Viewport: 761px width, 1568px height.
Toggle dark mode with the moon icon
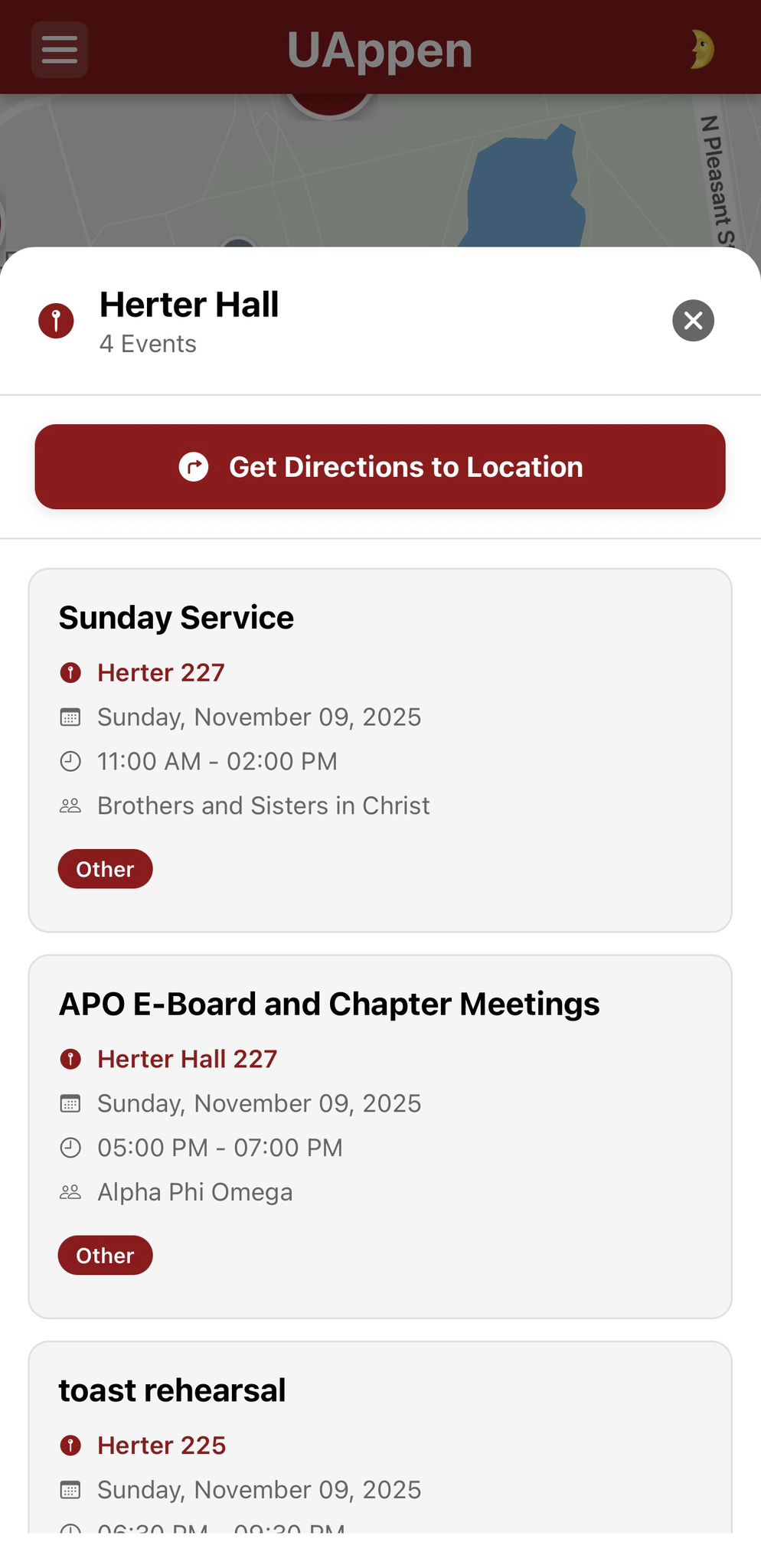[701, 50]
